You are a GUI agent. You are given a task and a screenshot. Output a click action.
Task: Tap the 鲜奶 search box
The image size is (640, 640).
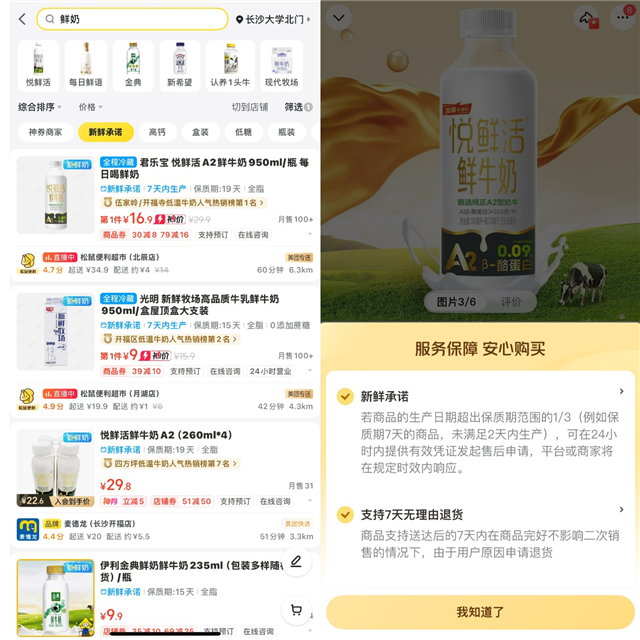pyautogui.click(x=130, y=19)
